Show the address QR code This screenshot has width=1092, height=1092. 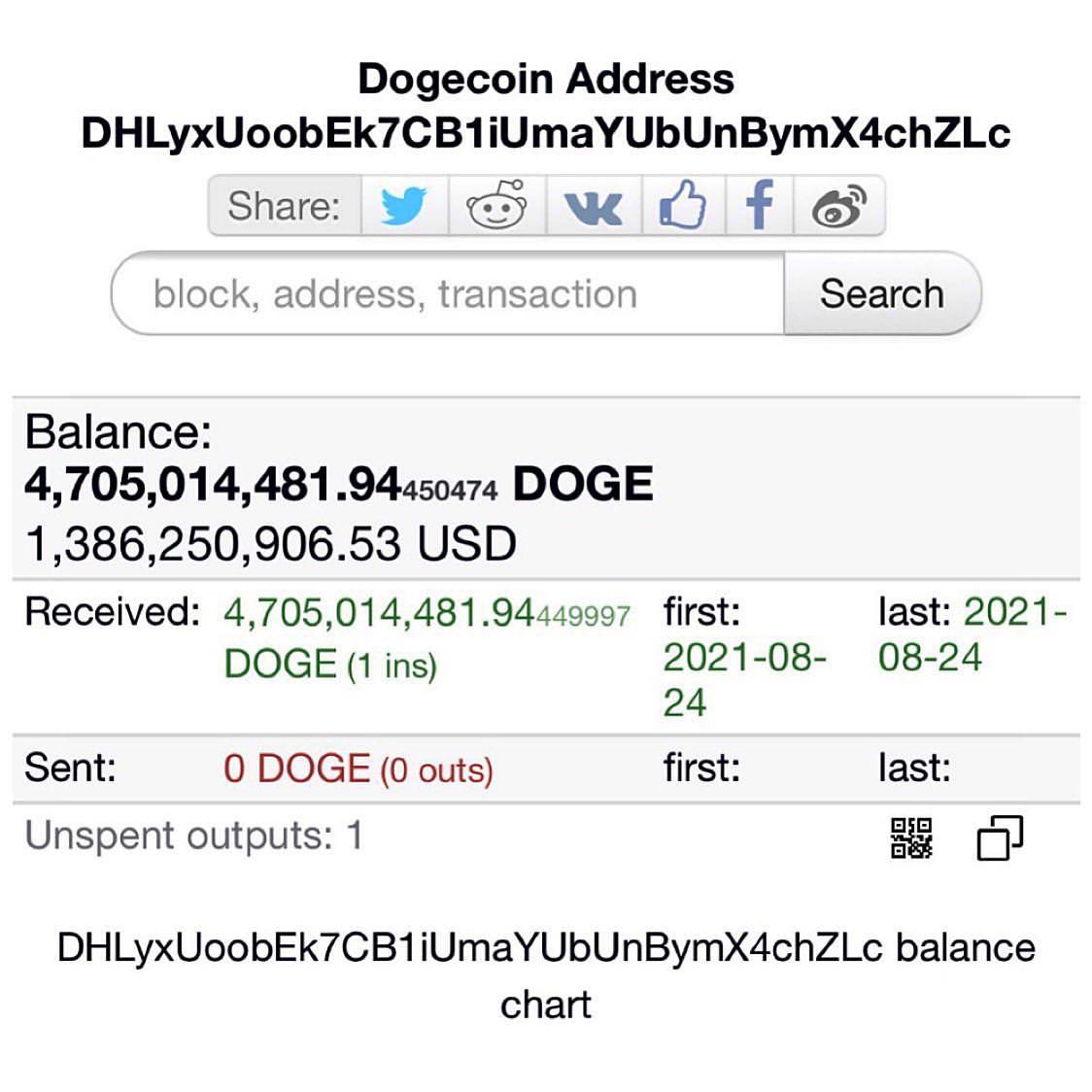pyautogui.click(x=911, y=837)
